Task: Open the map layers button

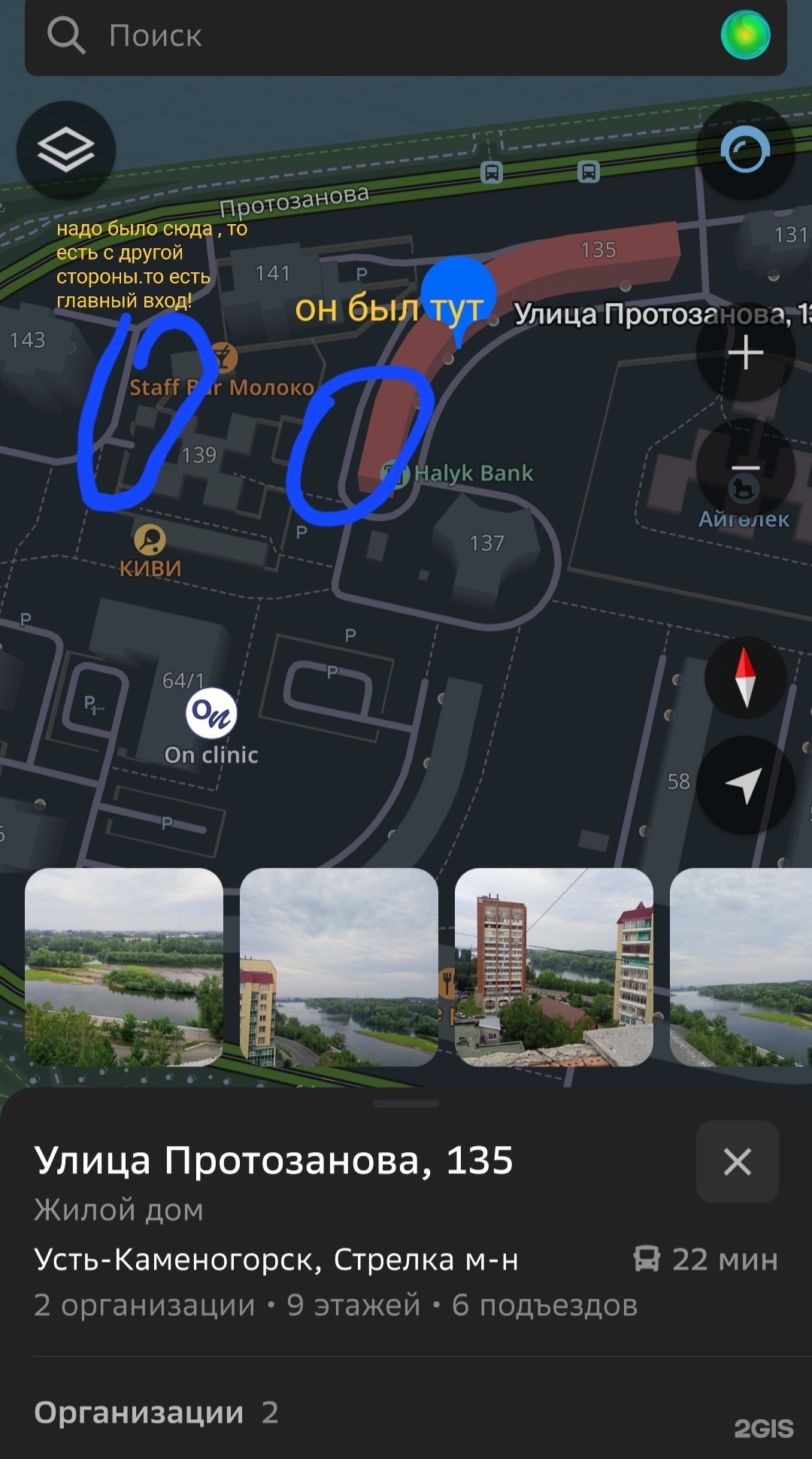Action: click(66, 150)
